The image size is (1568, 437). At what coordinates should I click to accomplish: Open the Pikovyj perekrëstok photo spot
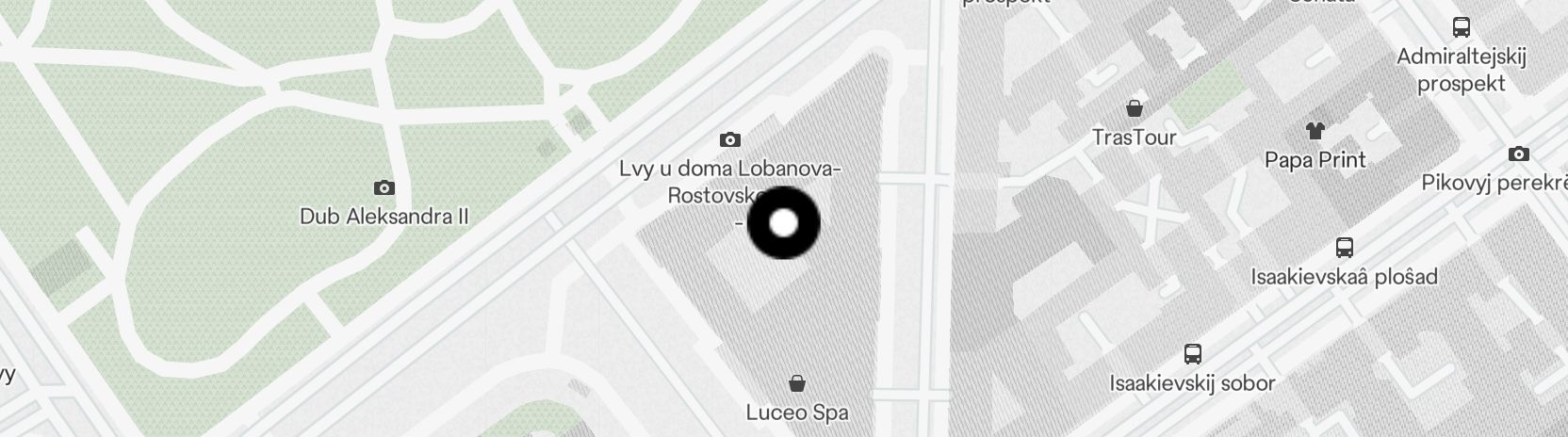point(1518,154)
